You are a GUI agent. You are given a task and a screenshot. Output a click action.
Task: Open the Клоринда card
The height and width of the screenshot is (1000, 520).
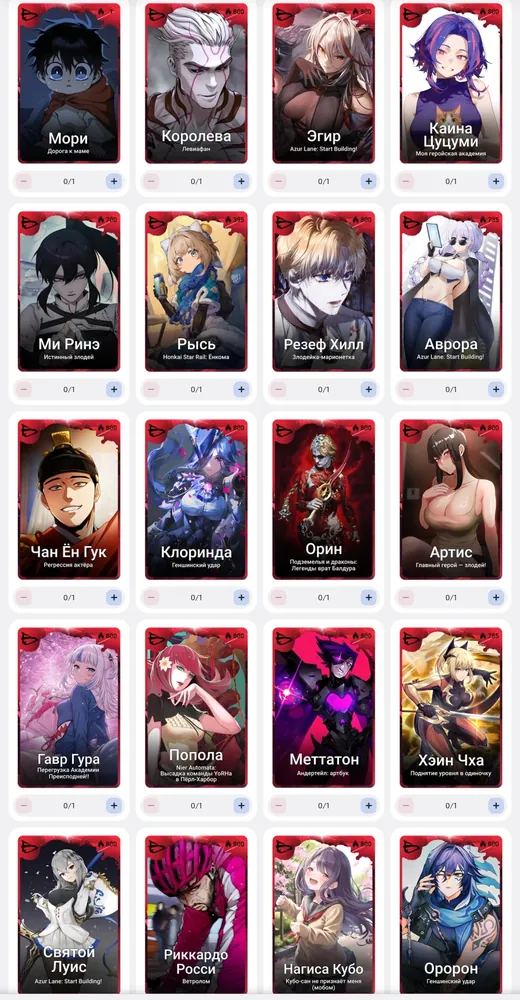pyautogui.click(x=196, y=499)
